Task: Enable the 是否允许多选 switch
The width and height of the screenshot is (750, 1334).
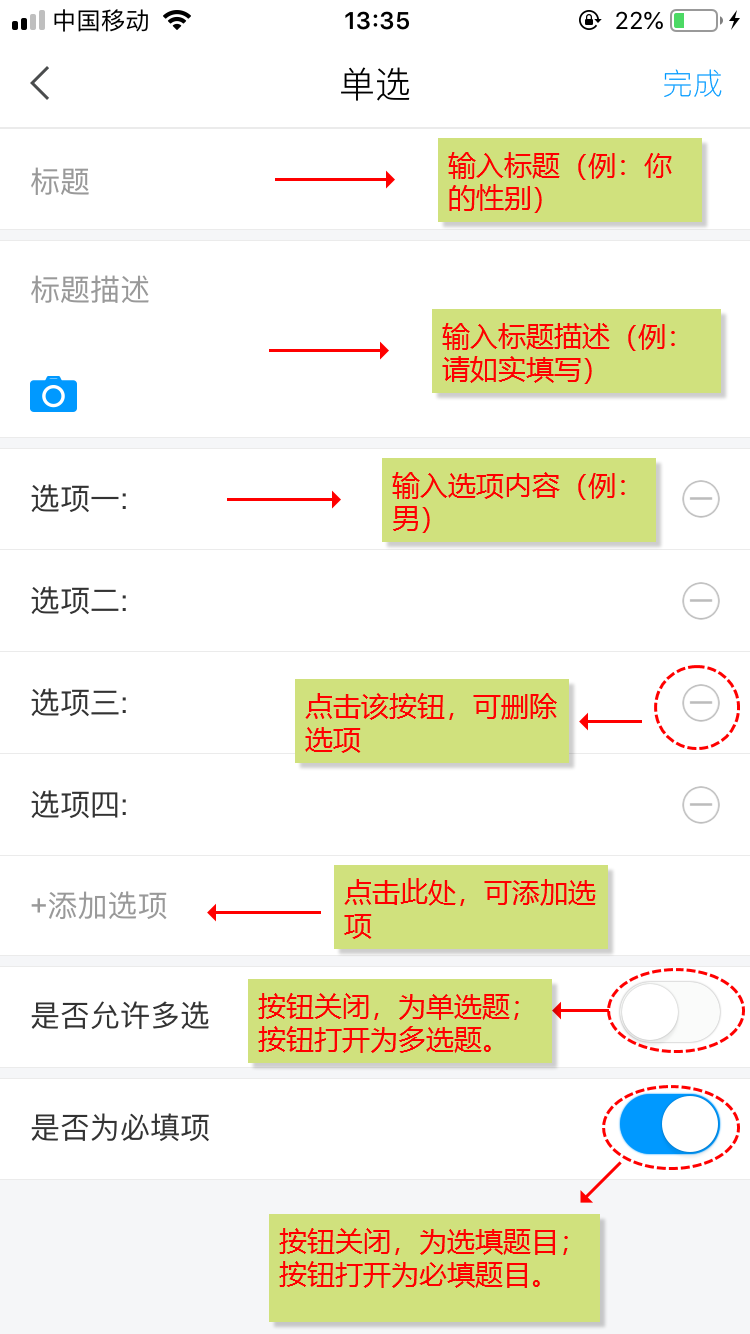Action: [669, 1012]
